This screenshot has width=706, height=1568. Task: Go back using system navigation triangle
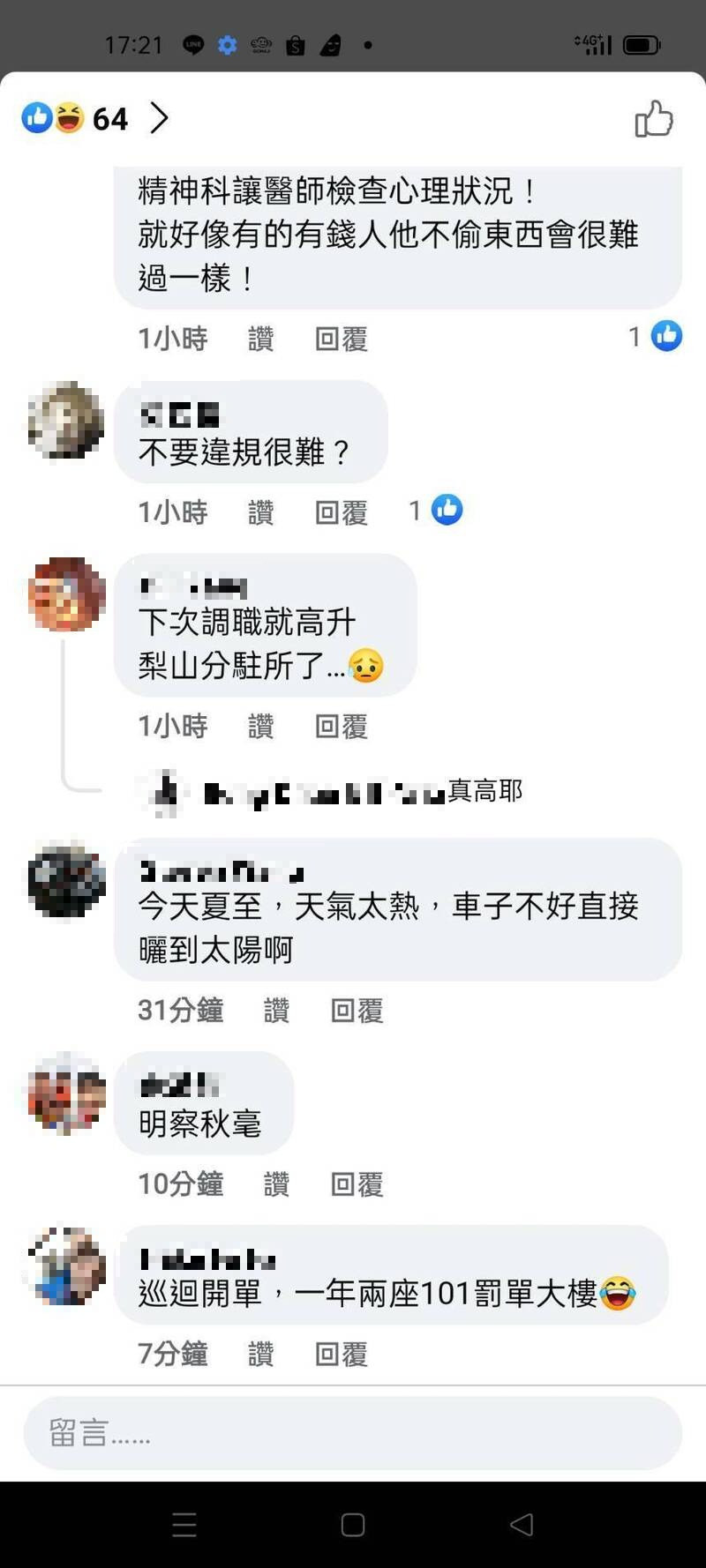coord(522,1525)
